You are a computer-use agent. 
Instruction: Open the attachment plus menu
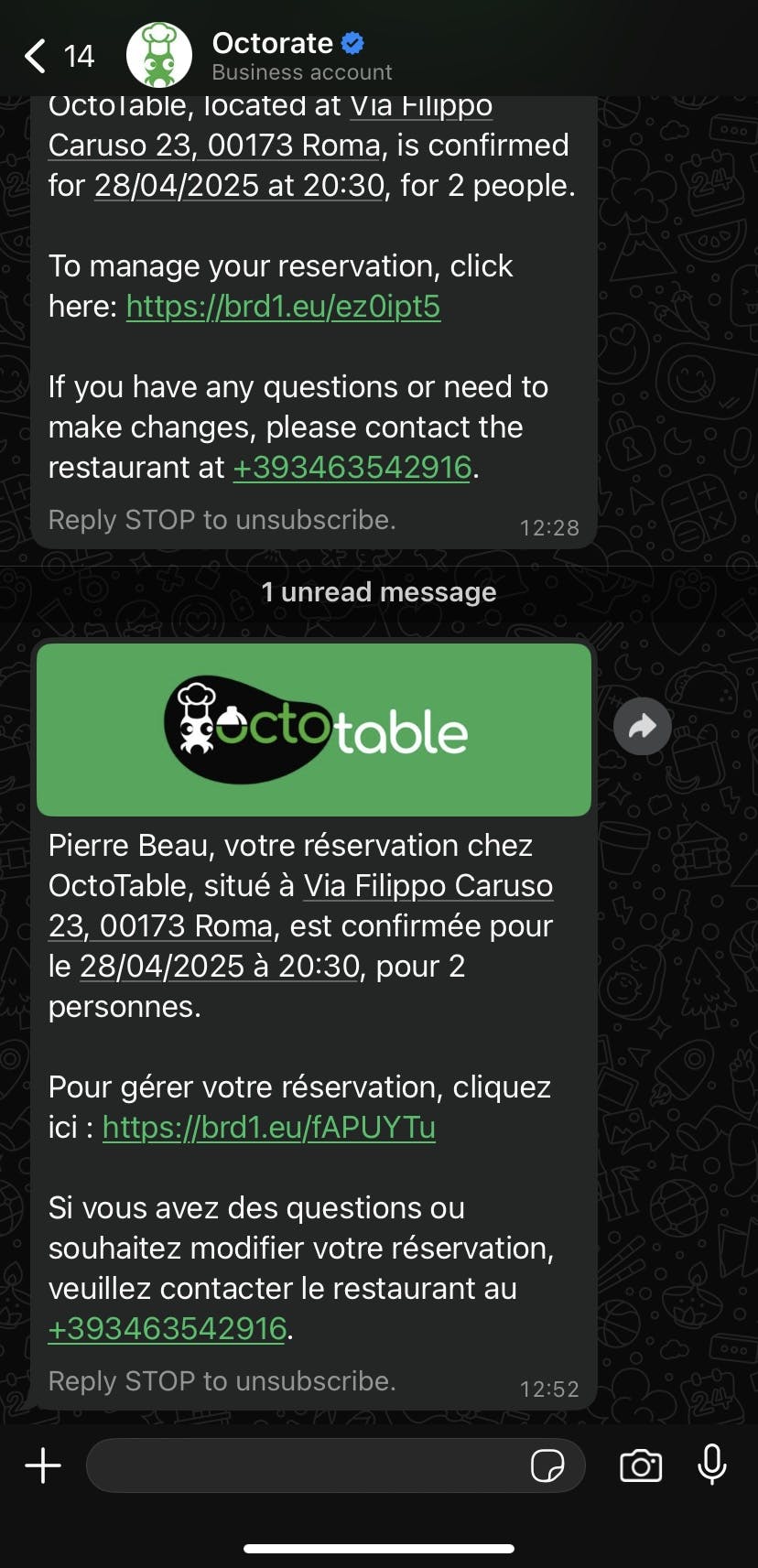click(43, 1465)
